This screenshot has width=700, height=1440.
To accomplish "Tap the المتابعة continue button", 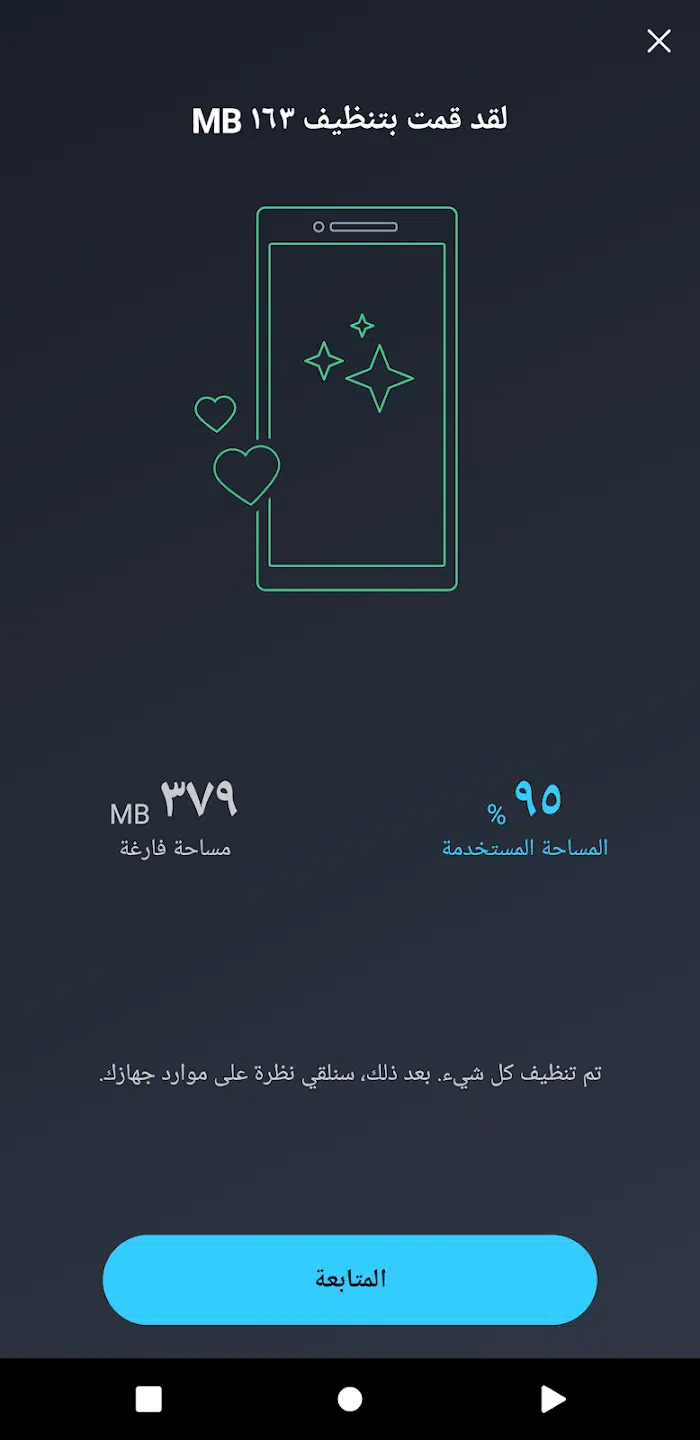I will [x=350, y=1279].
